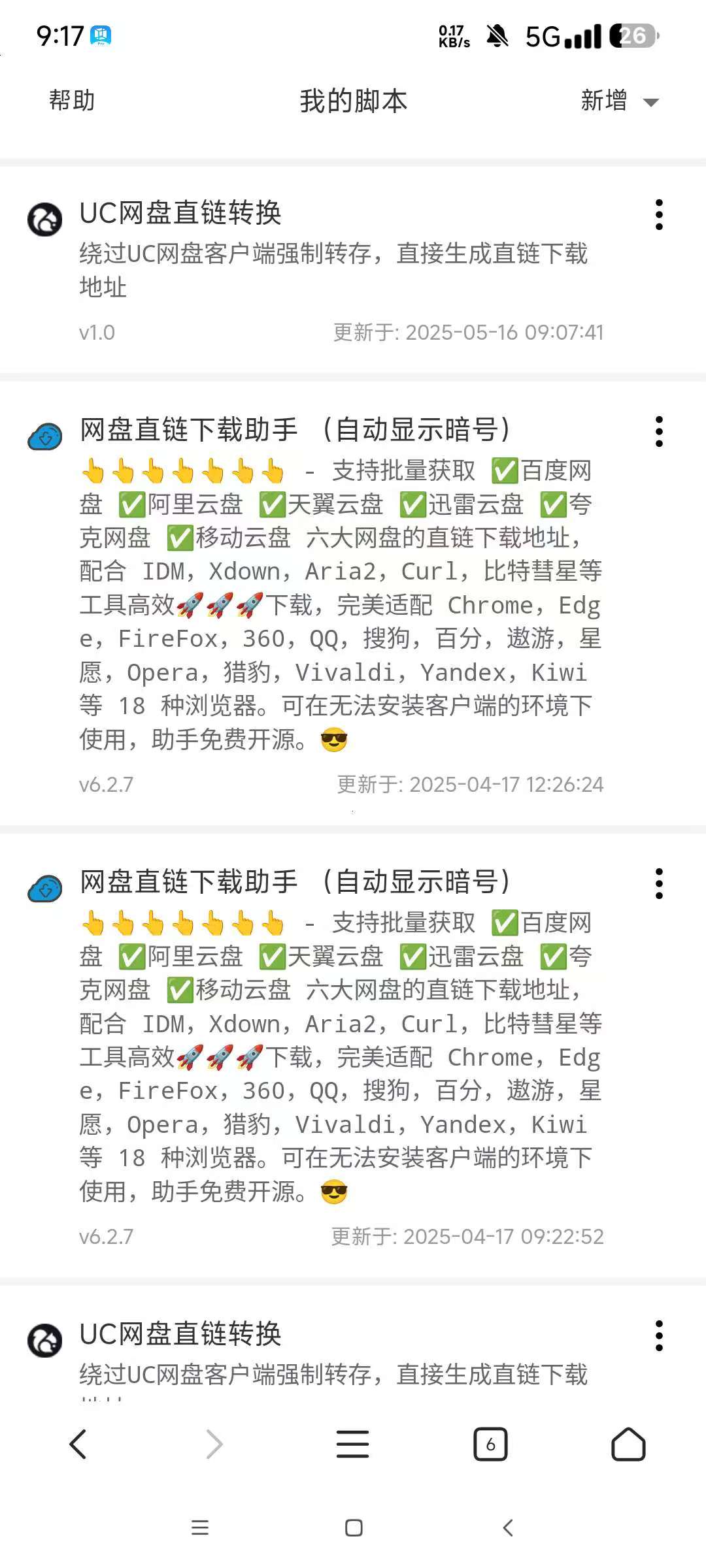Open the 帮助 help page
The height and width of the screenshot is (1568, 706).
72,101
